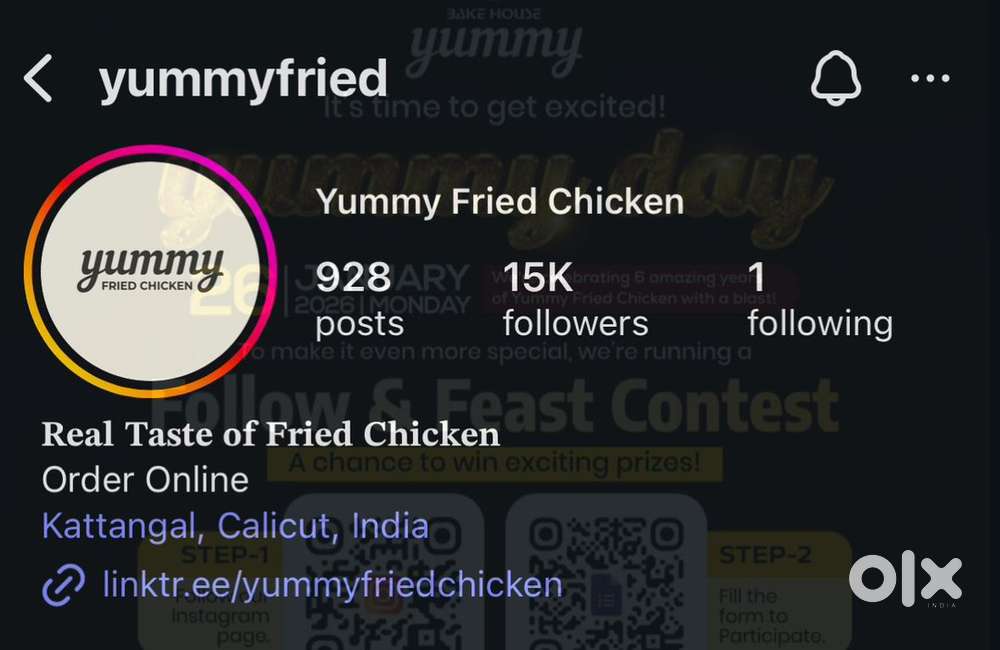View the story from the profile picture
The image size is (1000, 650).
151,271
